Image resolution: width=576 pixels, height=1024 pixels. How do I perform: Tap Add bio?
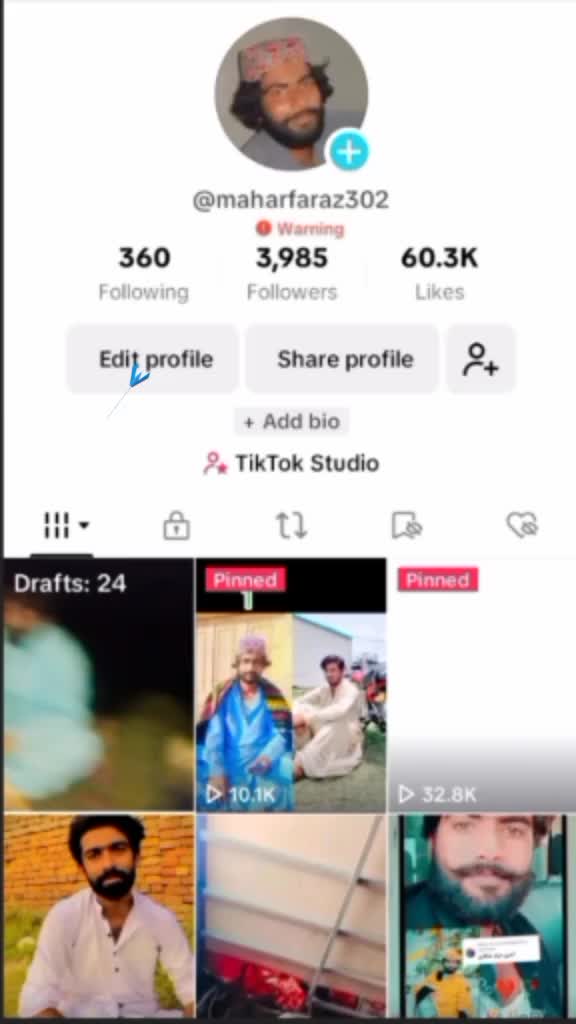[x=291, y=422]
